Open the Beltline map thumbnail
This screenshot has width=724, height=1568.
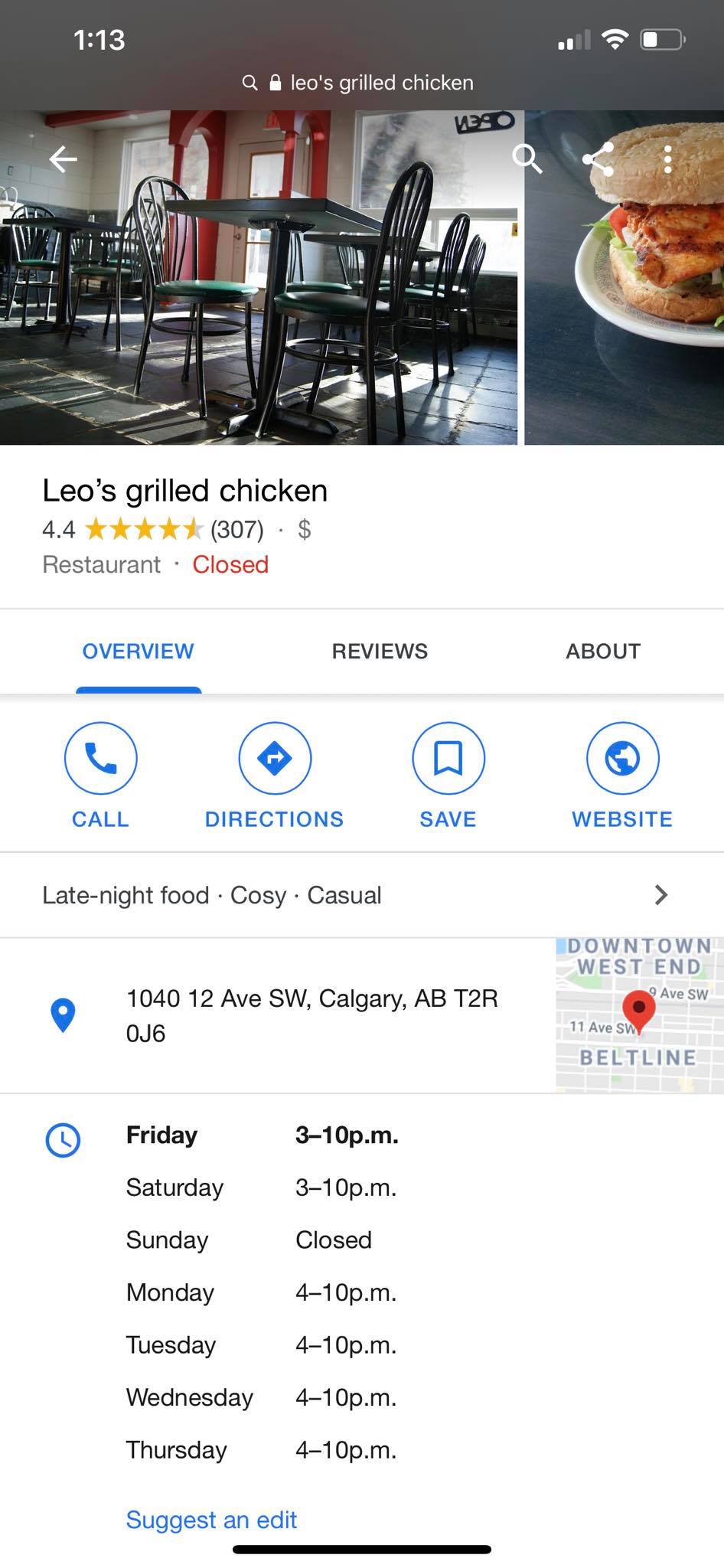pyautogui.click(x=639, y=1015)
